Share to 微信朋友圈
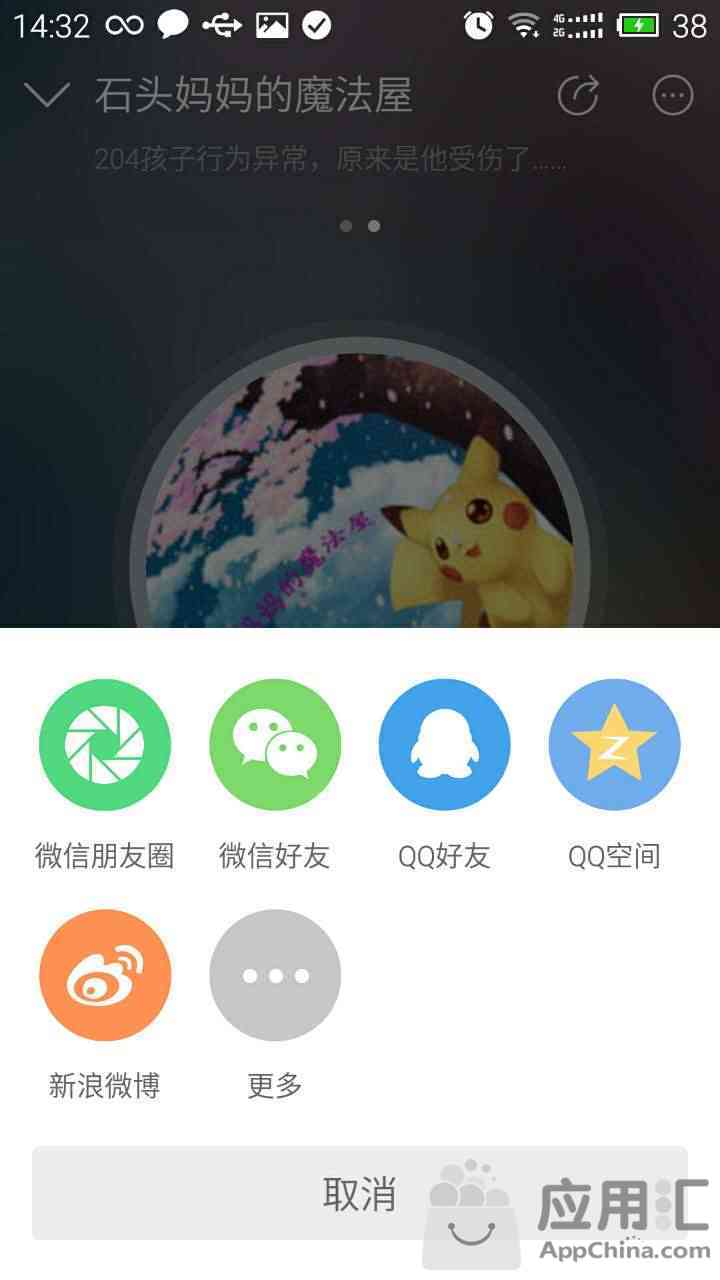720x1280 pixels. [105, 745]
